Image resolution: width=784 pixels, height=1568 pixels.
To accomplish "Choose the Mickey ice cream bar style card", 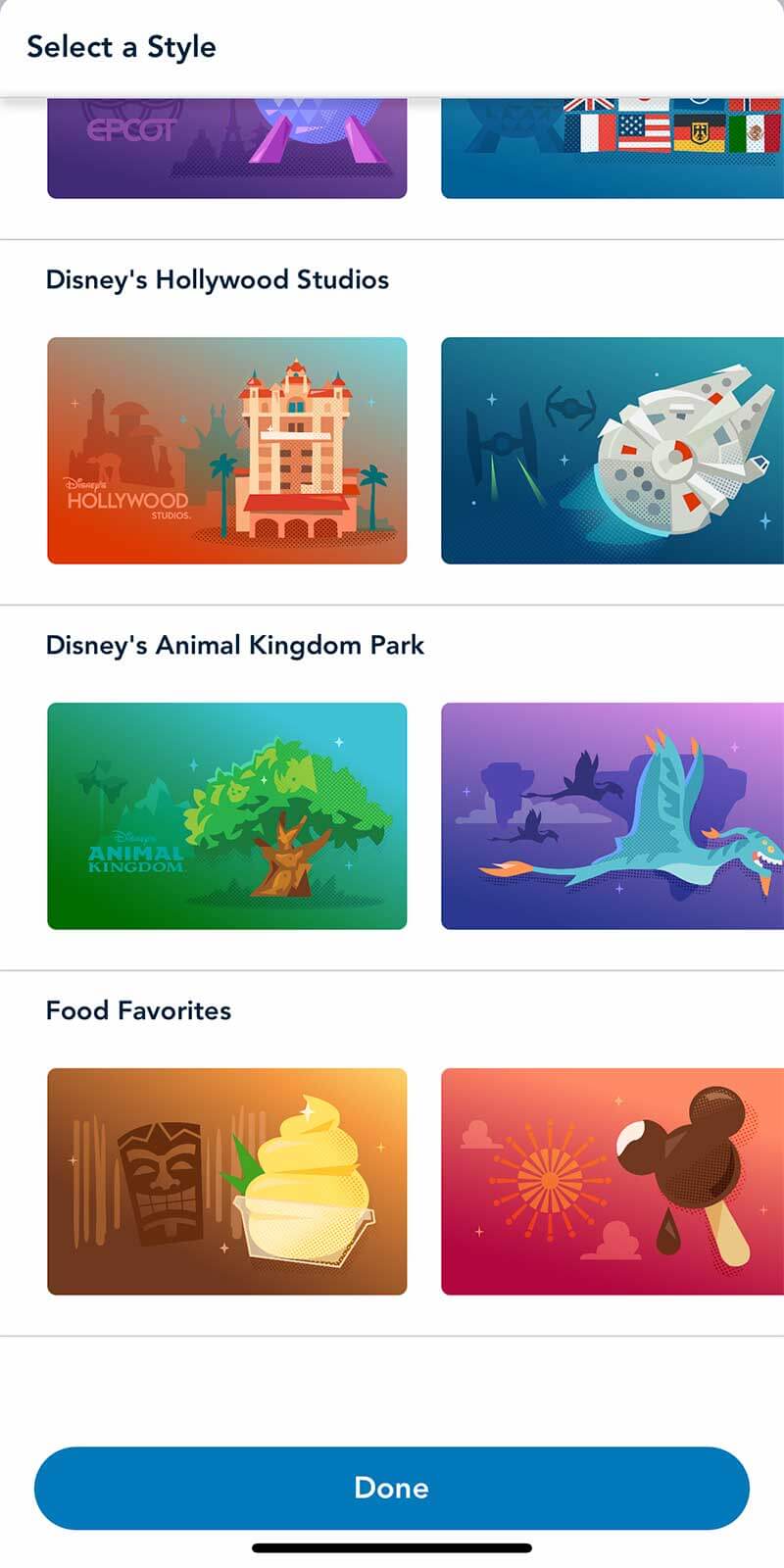I will (x=612, y=1182).
